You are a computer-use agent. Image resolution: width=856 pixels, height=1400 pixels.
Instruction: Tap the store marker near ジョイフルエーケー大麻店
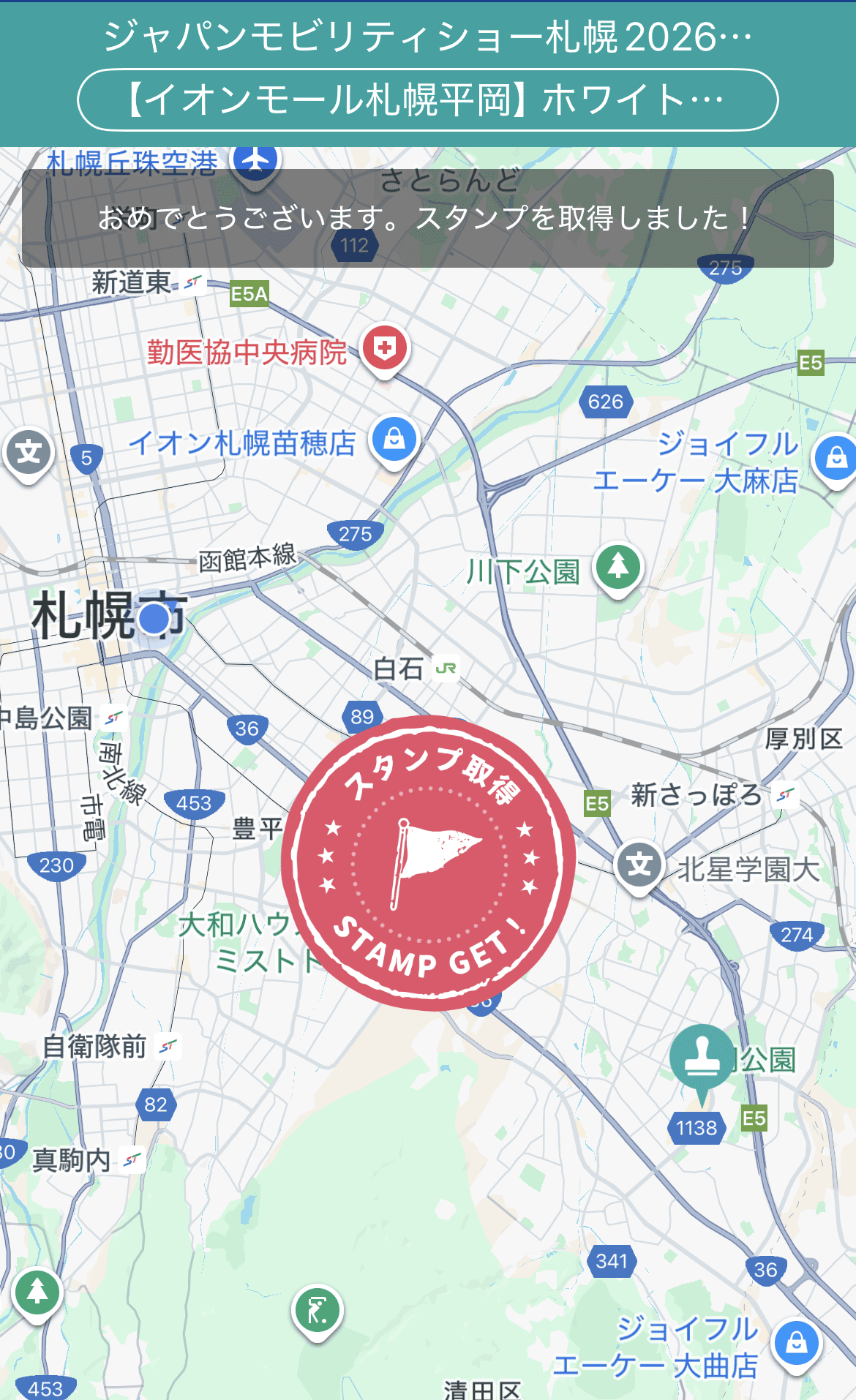pos(836,454)
